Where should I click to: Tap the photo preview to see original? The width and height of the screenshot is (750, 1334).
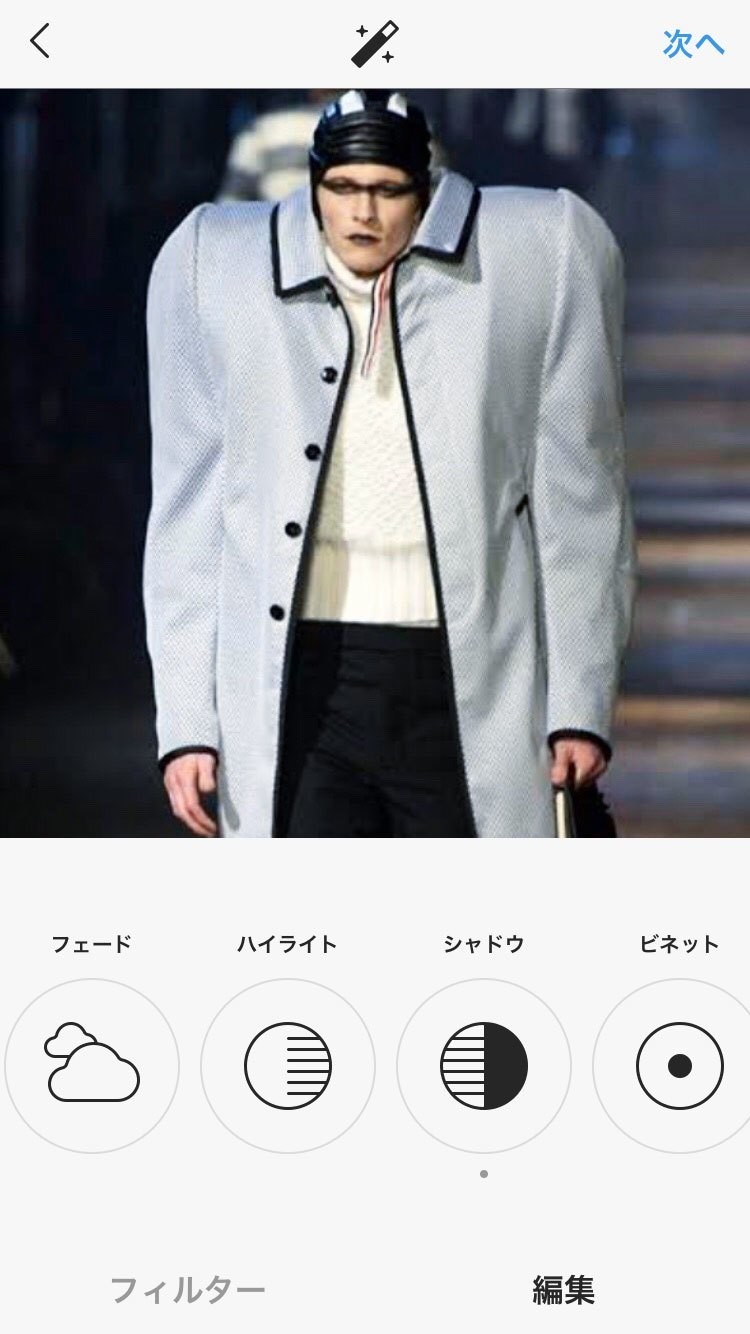click(x=375, y=463)
